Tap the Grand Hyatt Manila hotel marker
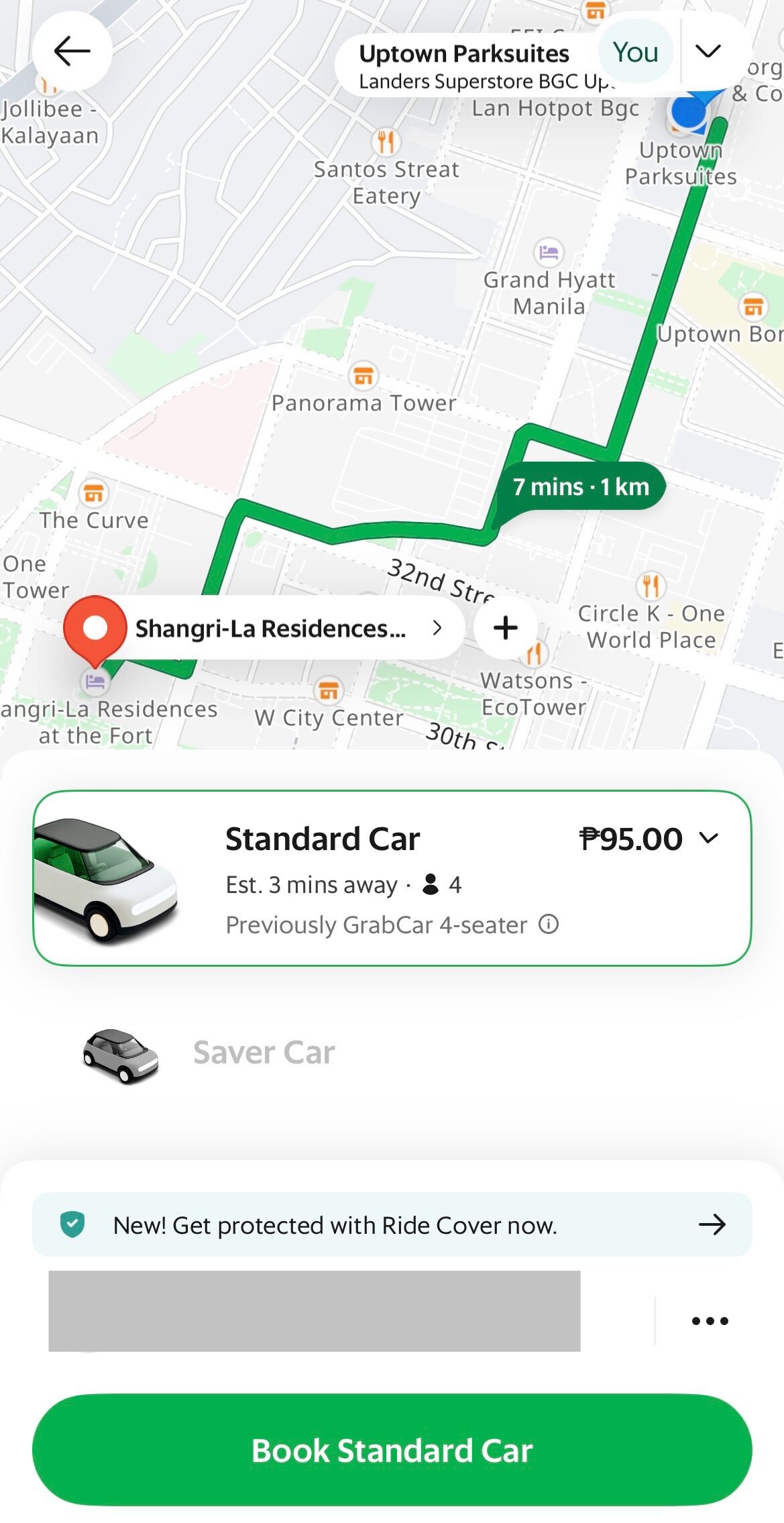The image size is (784, 1523). pos(549,254)
